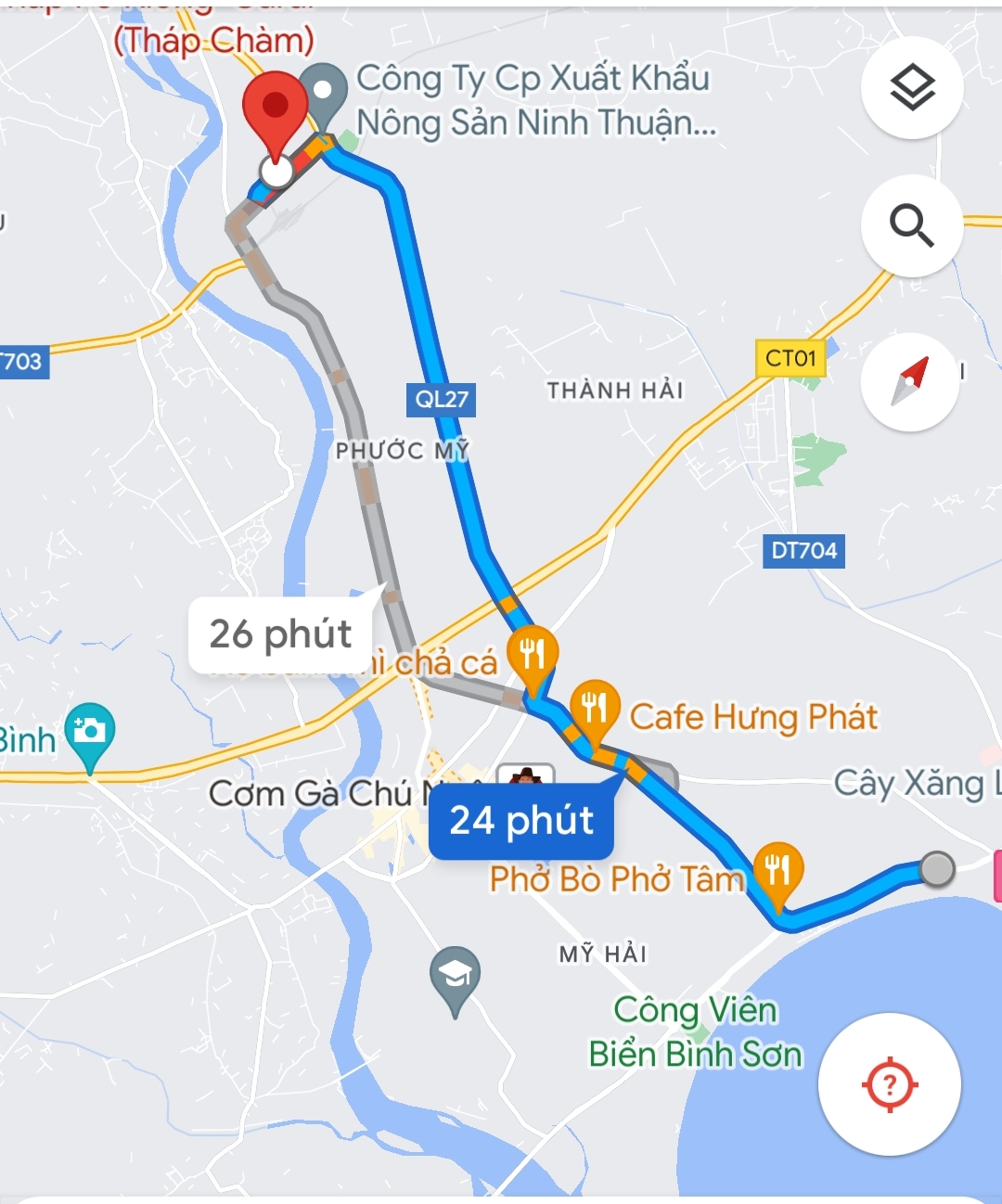
Task: Tap the search magnifier button
Action: pyautogui.click(x=912, y=225)
